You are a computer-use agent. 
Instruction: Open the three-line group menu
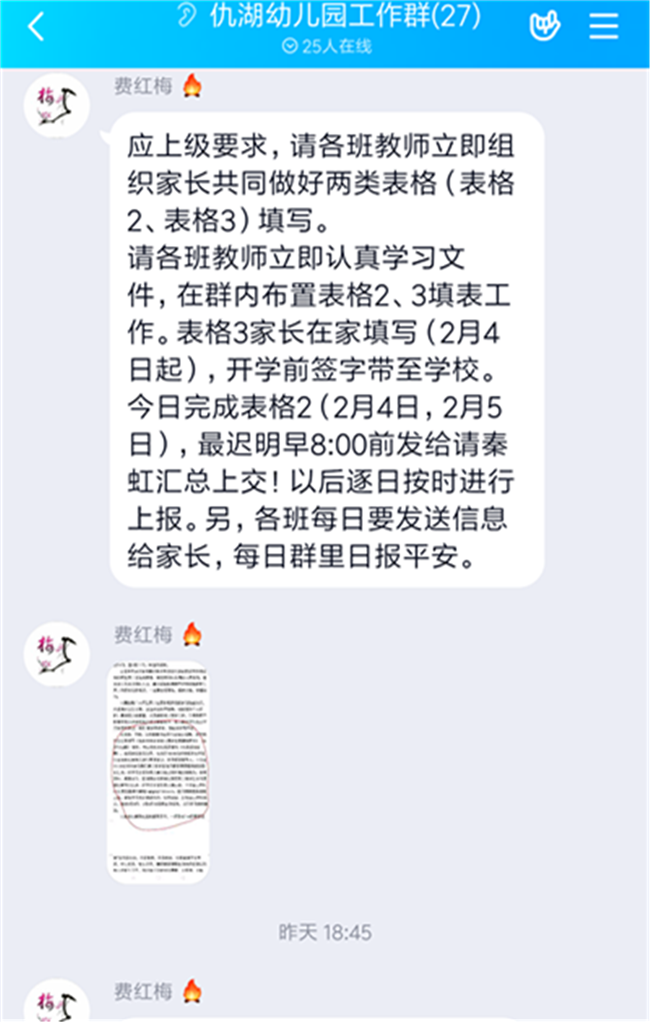click(604, 26)
